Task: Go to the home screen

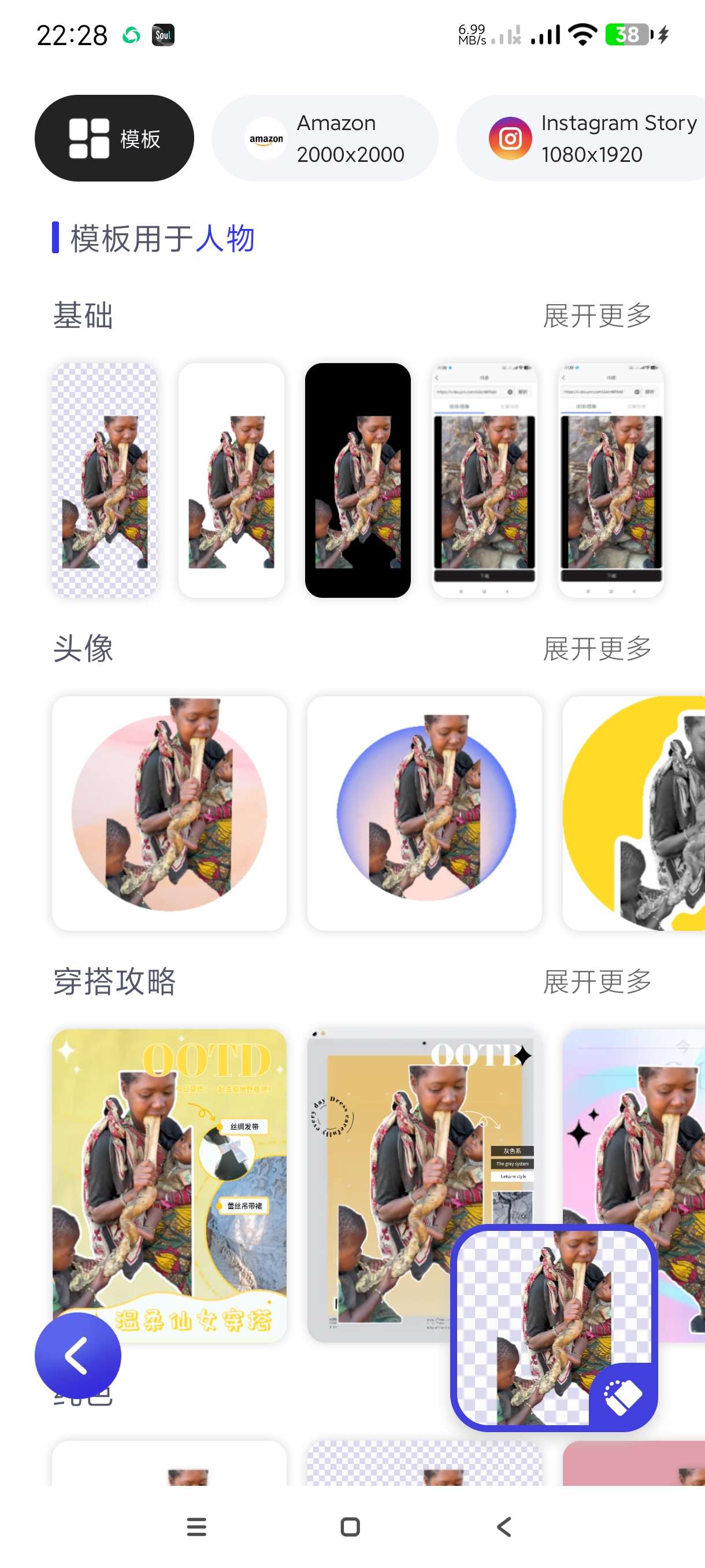Action: 350,1526
